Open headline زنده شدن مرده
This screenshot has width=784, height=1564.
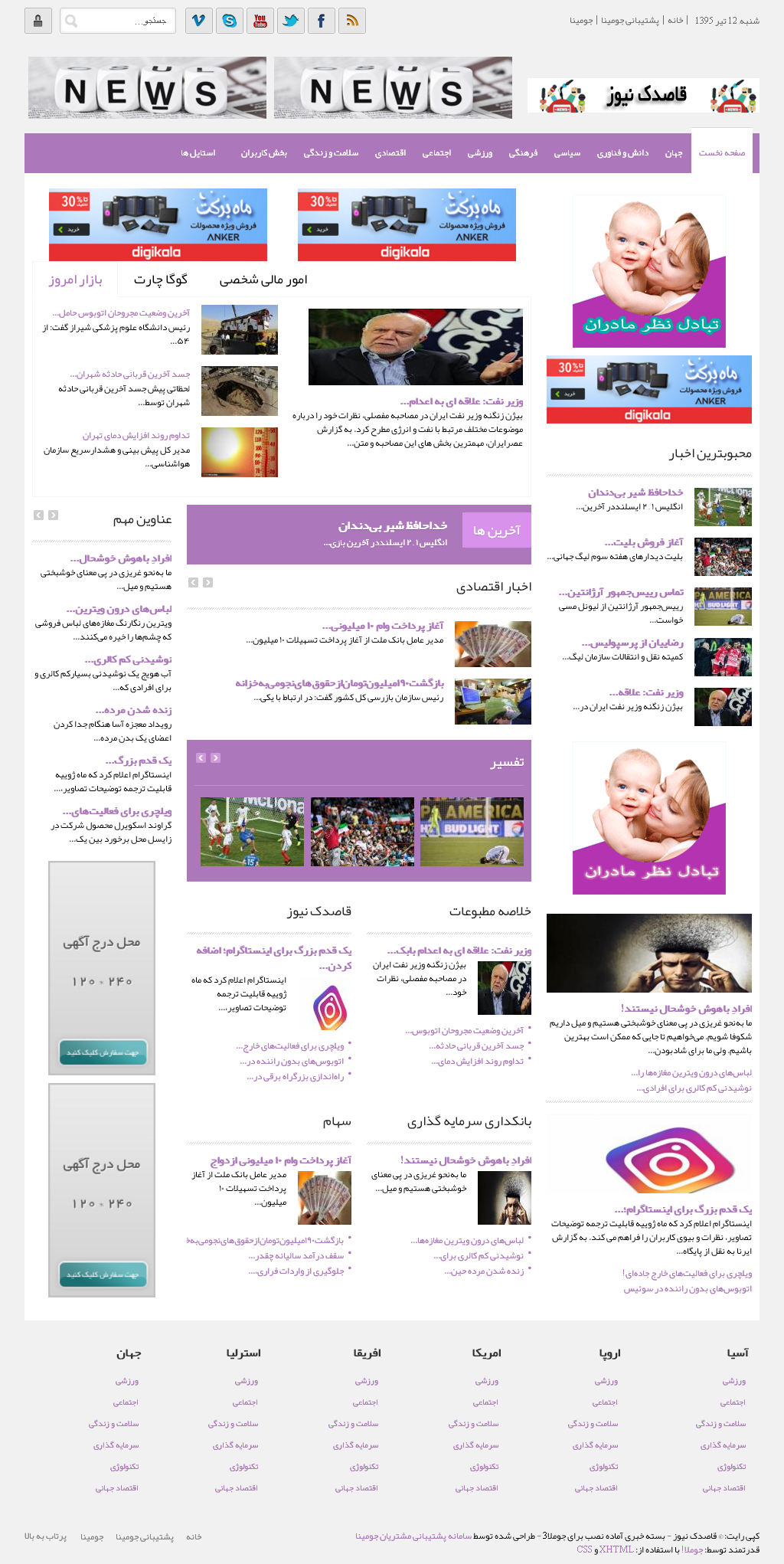point(133,710)
